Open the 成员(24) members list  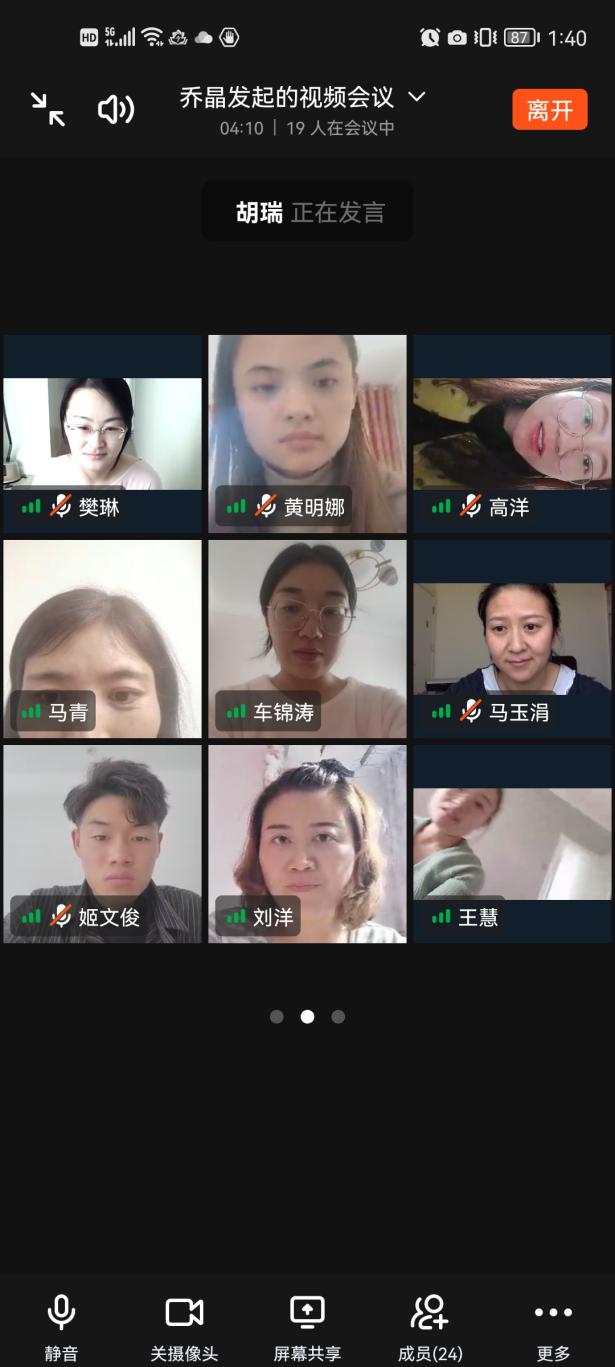click(x=430, y=1325)
